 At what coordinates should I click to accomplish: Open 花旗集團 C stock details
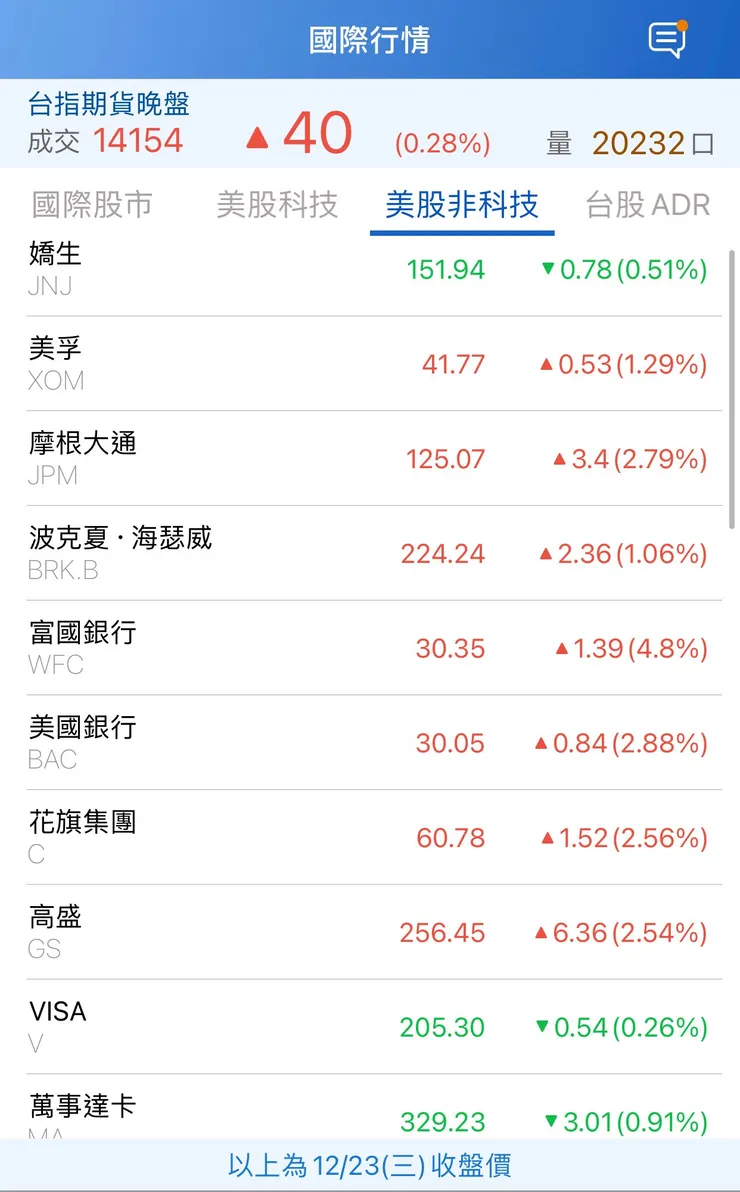pos(370,837)
